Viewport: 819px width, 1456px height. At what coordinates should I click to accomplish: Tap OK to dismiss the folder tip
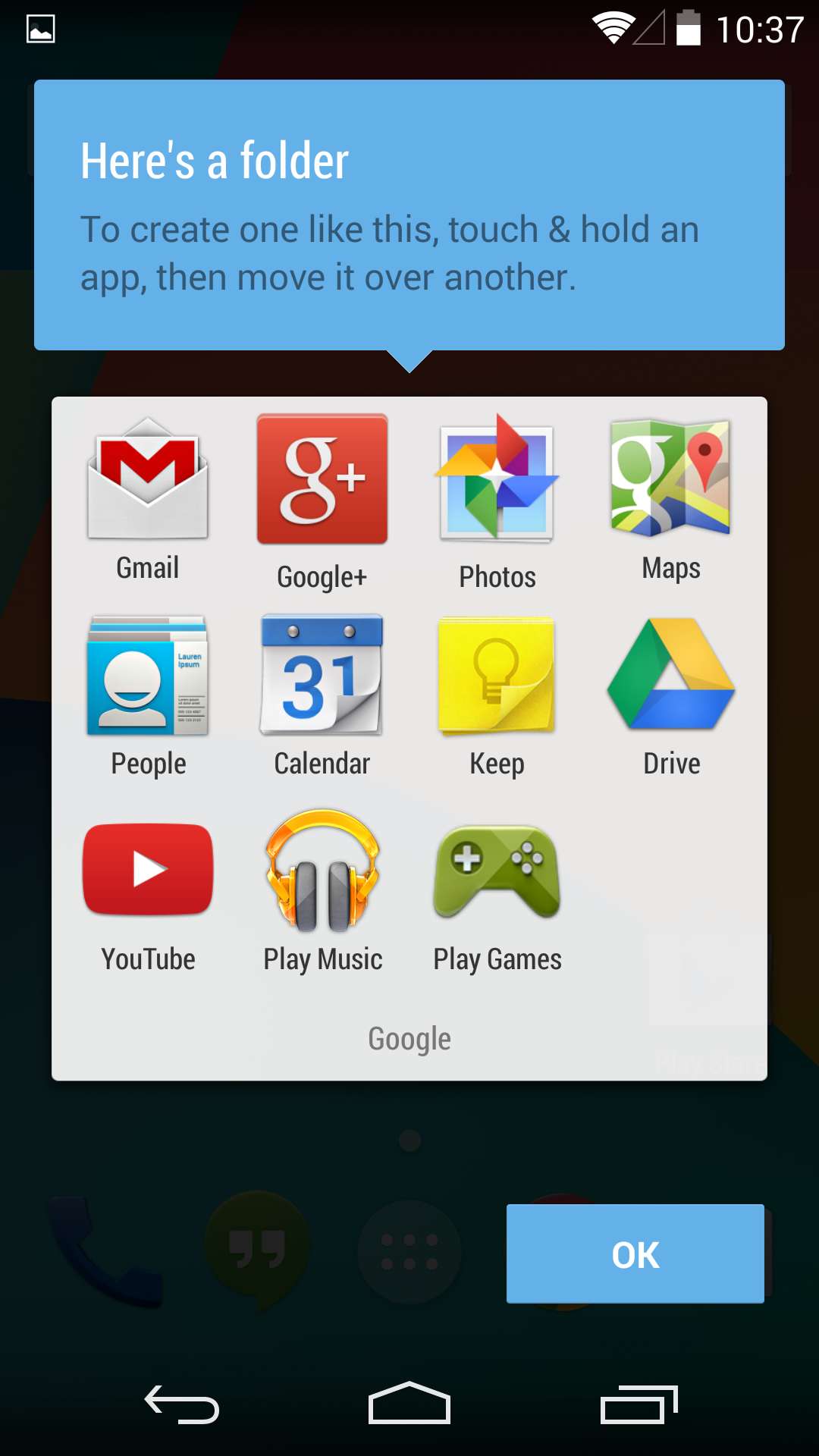pyautogui.click(x=635, y=1254)
